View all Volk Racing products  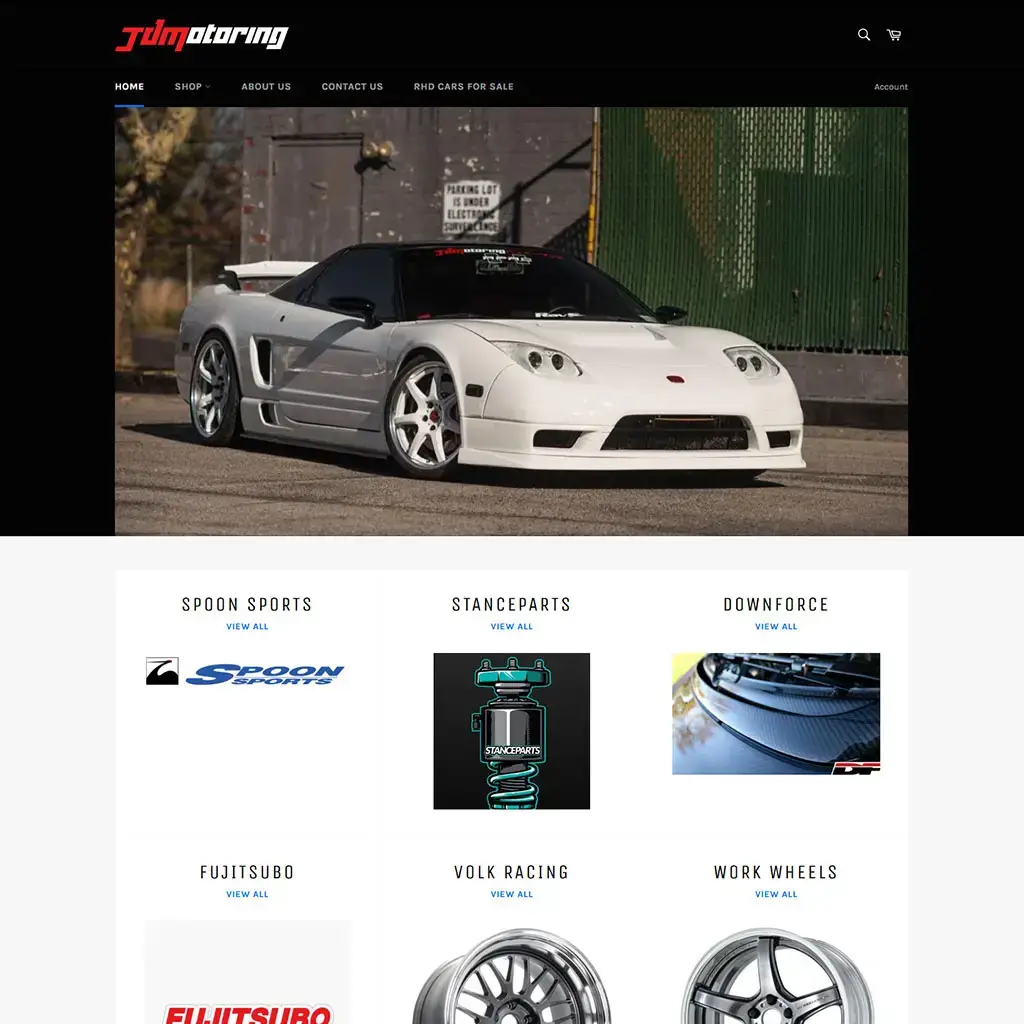pos(511,895)
